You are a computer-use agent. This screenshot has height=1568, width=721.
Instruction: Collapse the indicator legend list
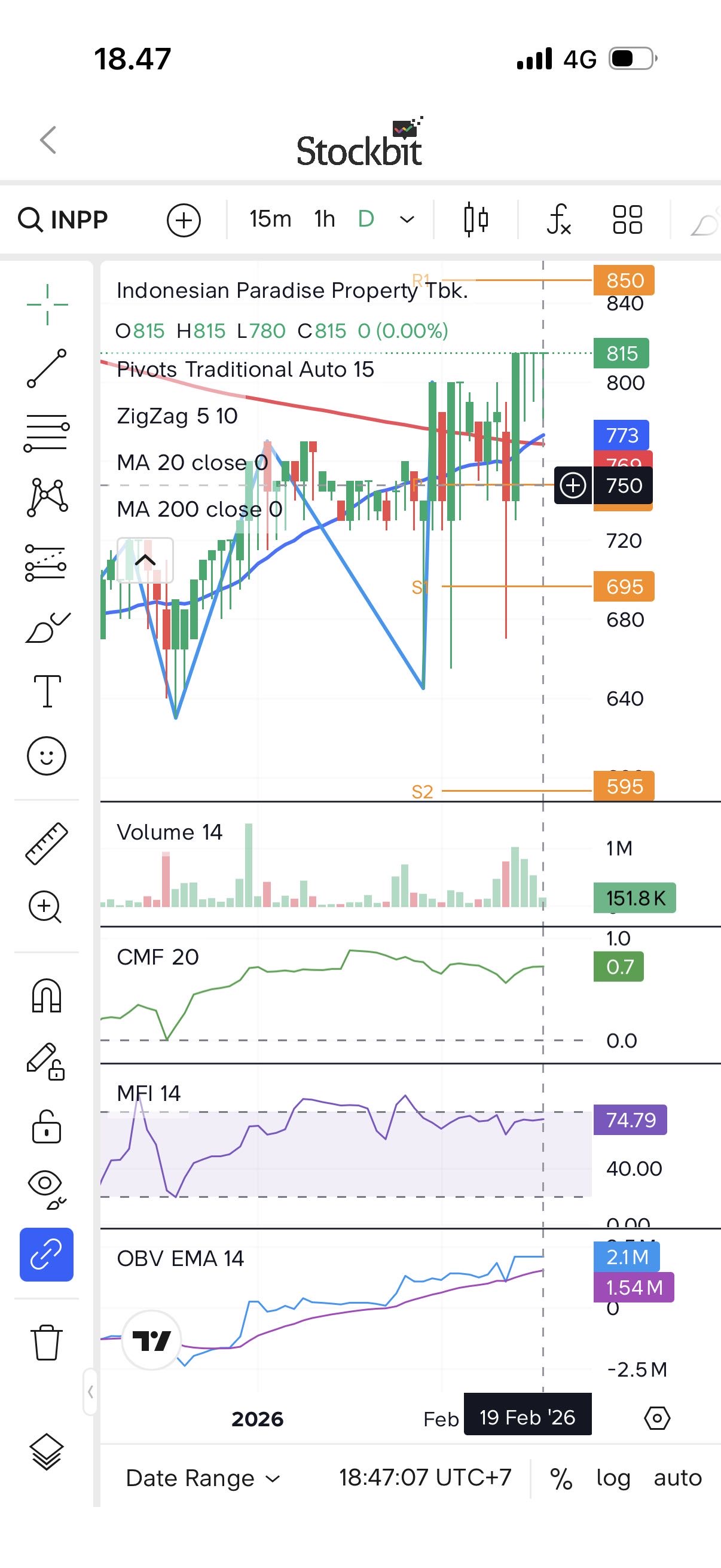145,560
